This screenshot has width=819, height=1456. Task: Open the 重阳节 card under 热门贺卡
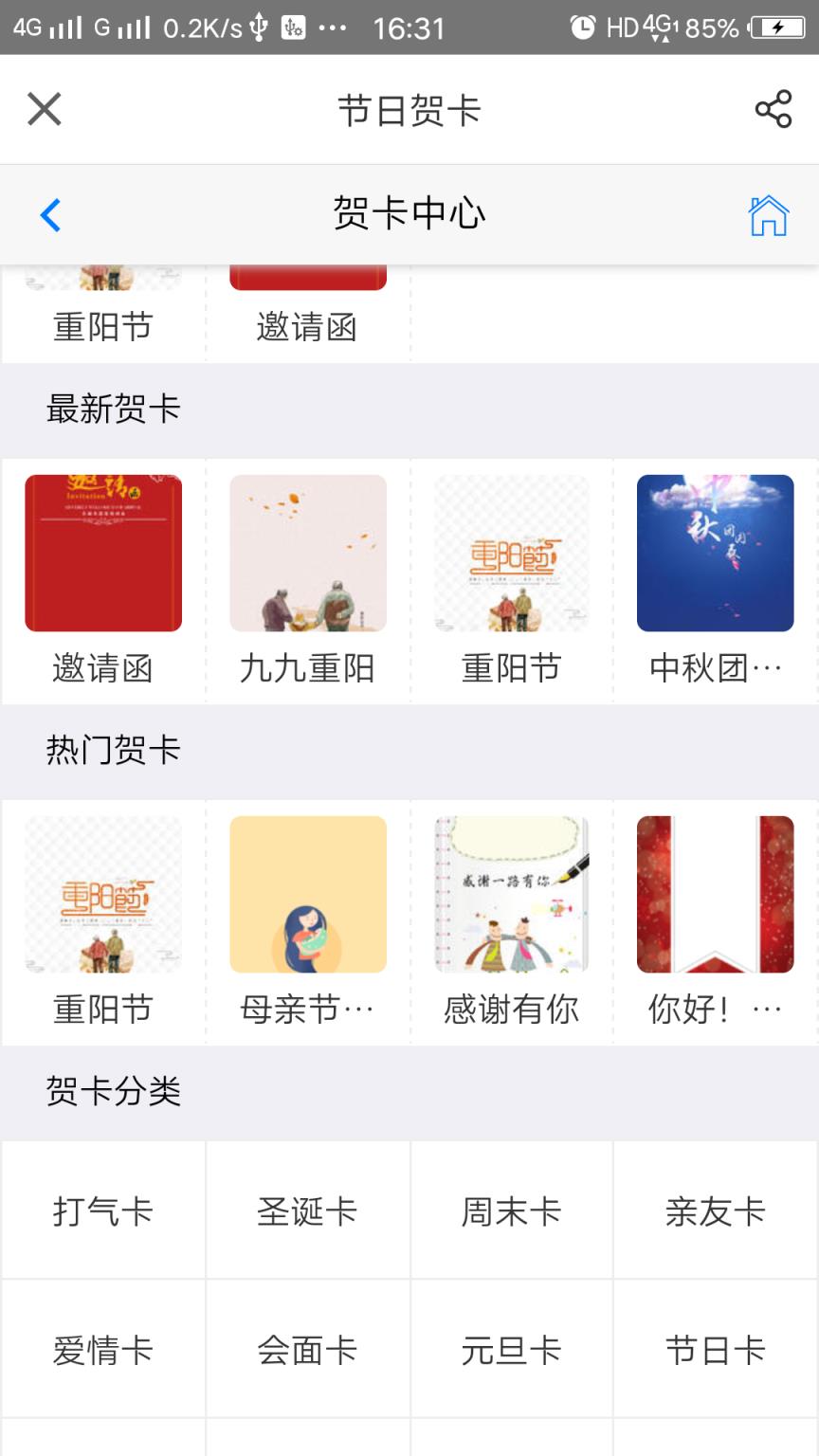point(102,894)
